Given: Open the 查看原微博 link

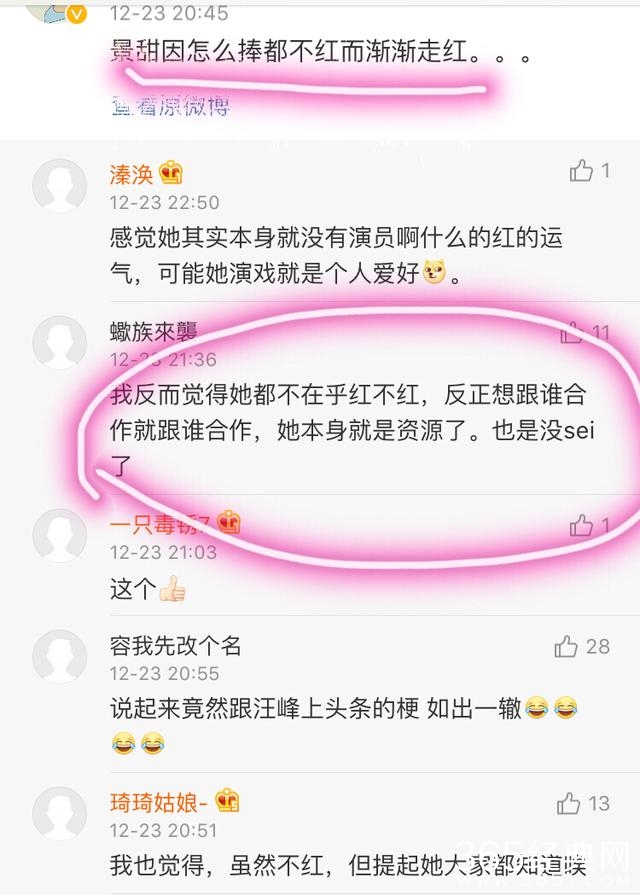Looking at the screenshot, I should pos(170,107).
